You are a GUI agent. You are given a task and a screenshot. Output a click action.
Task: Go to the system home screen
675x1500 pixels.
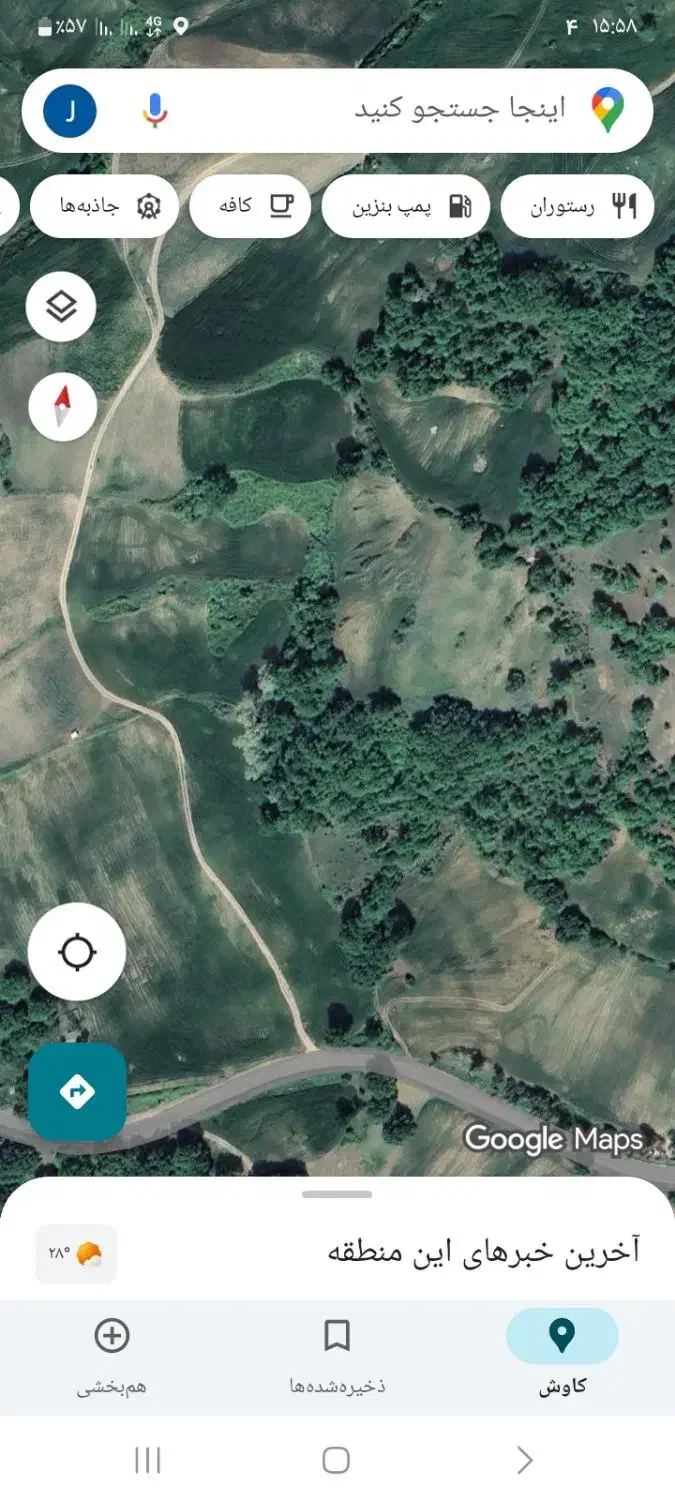point(336,1460)
